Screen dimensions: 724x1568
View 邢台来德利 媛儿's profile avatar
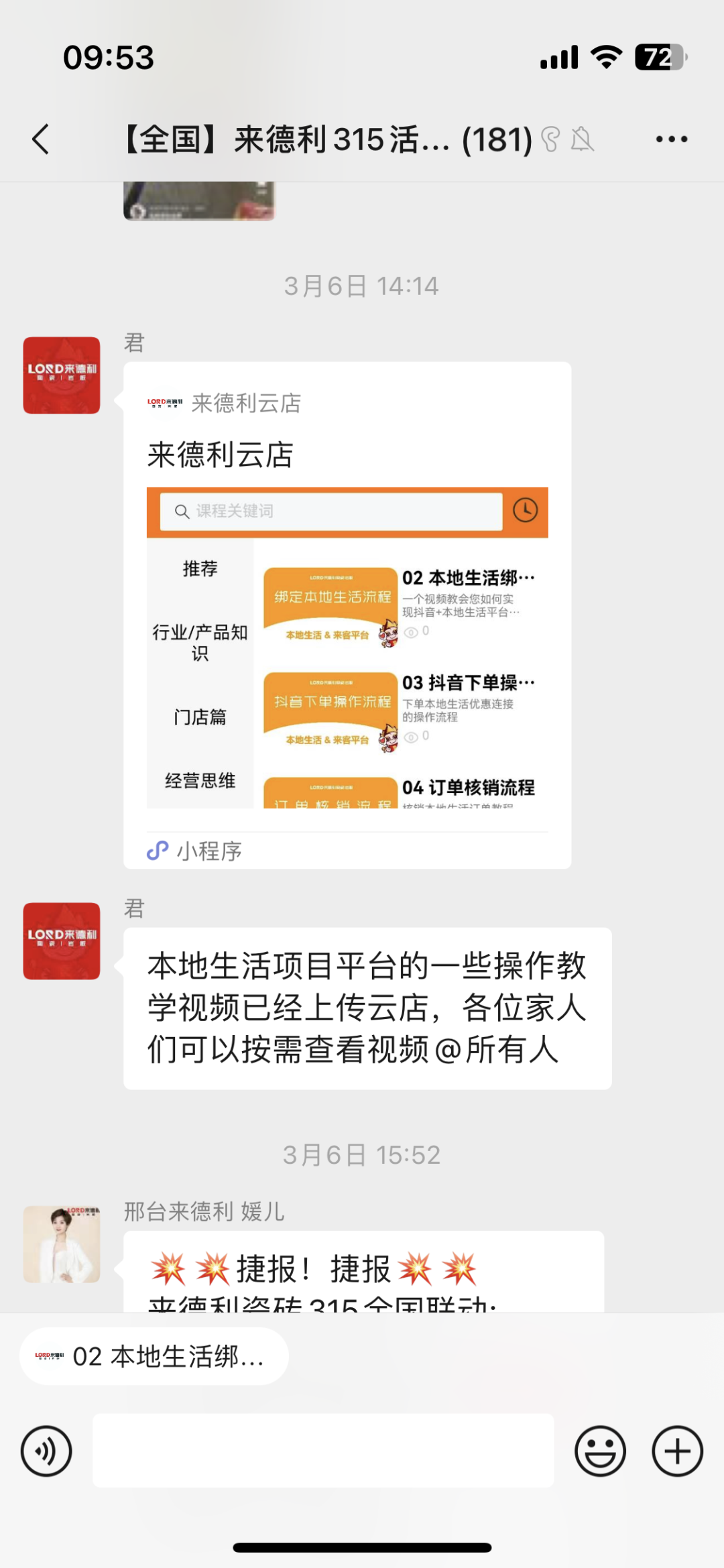click(x=62, y=1244)
